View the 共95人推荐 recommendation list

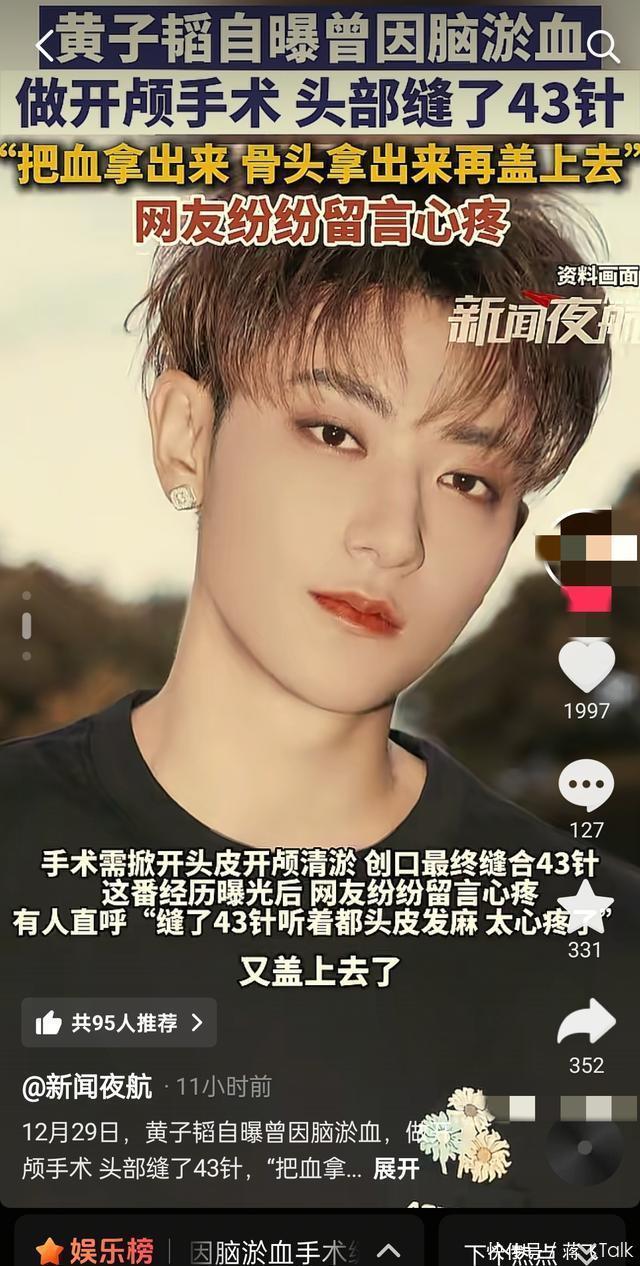coord(118,1022)
